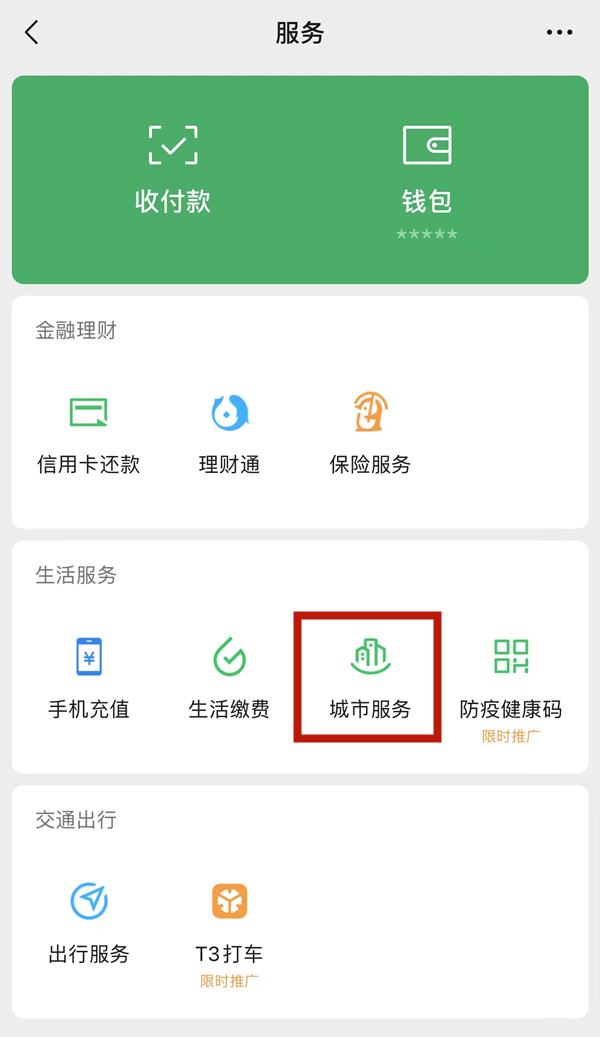Image resolution: width=600 pixels, height=1037 pixels.
Task: Open 防疫健康码 health code
Action: tap(510, 677)
